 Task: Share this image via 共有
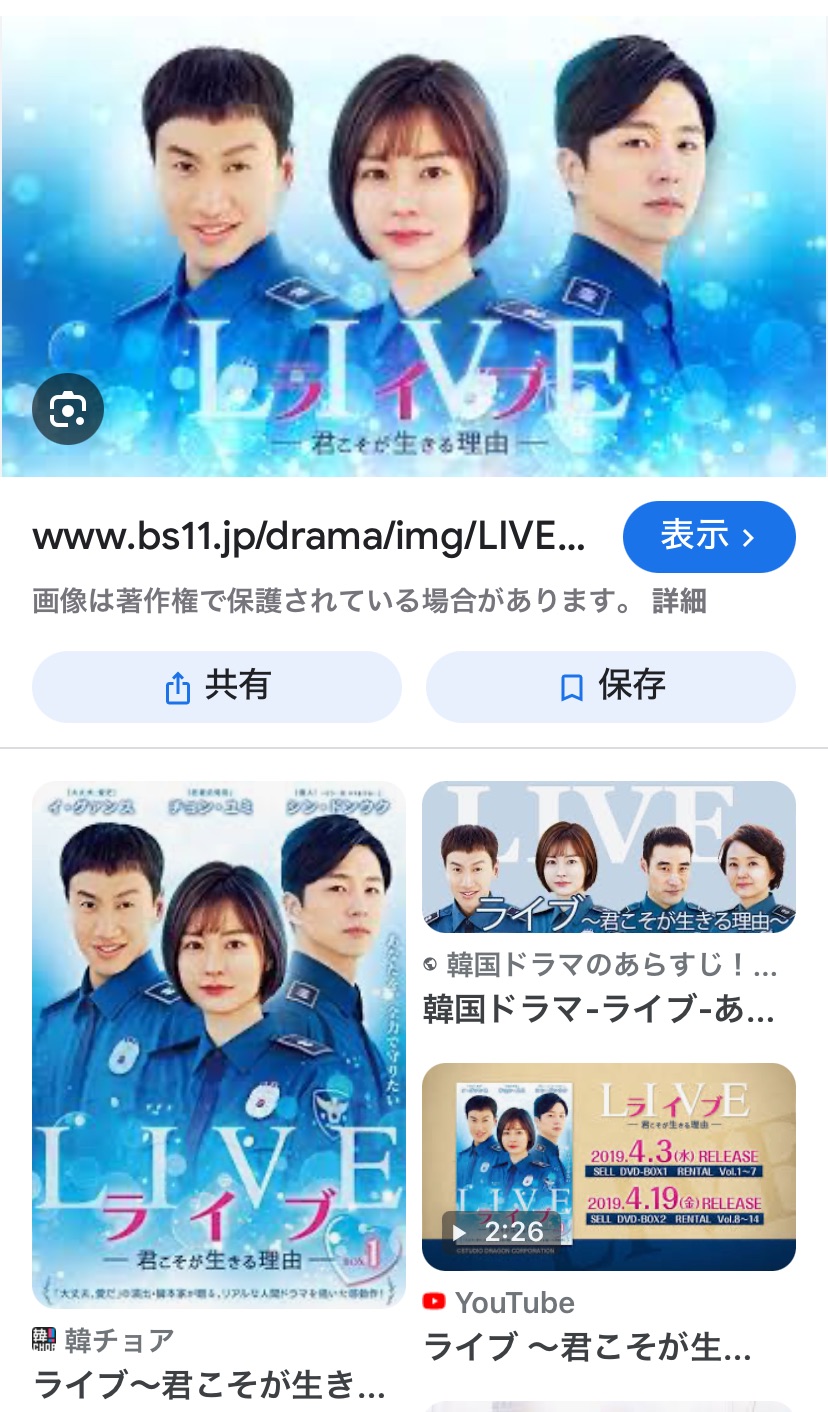(x=216, y=687)
